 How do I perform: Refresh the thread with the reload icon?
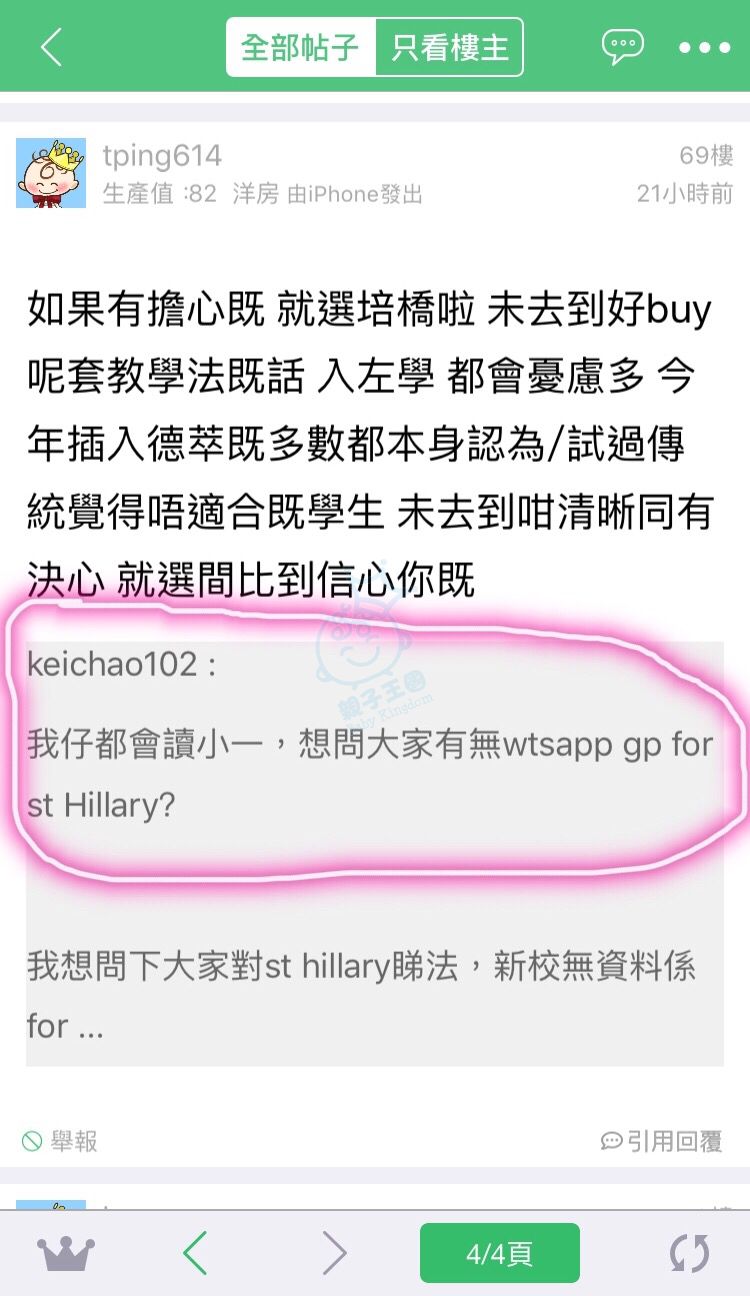tap(688, 1253)
